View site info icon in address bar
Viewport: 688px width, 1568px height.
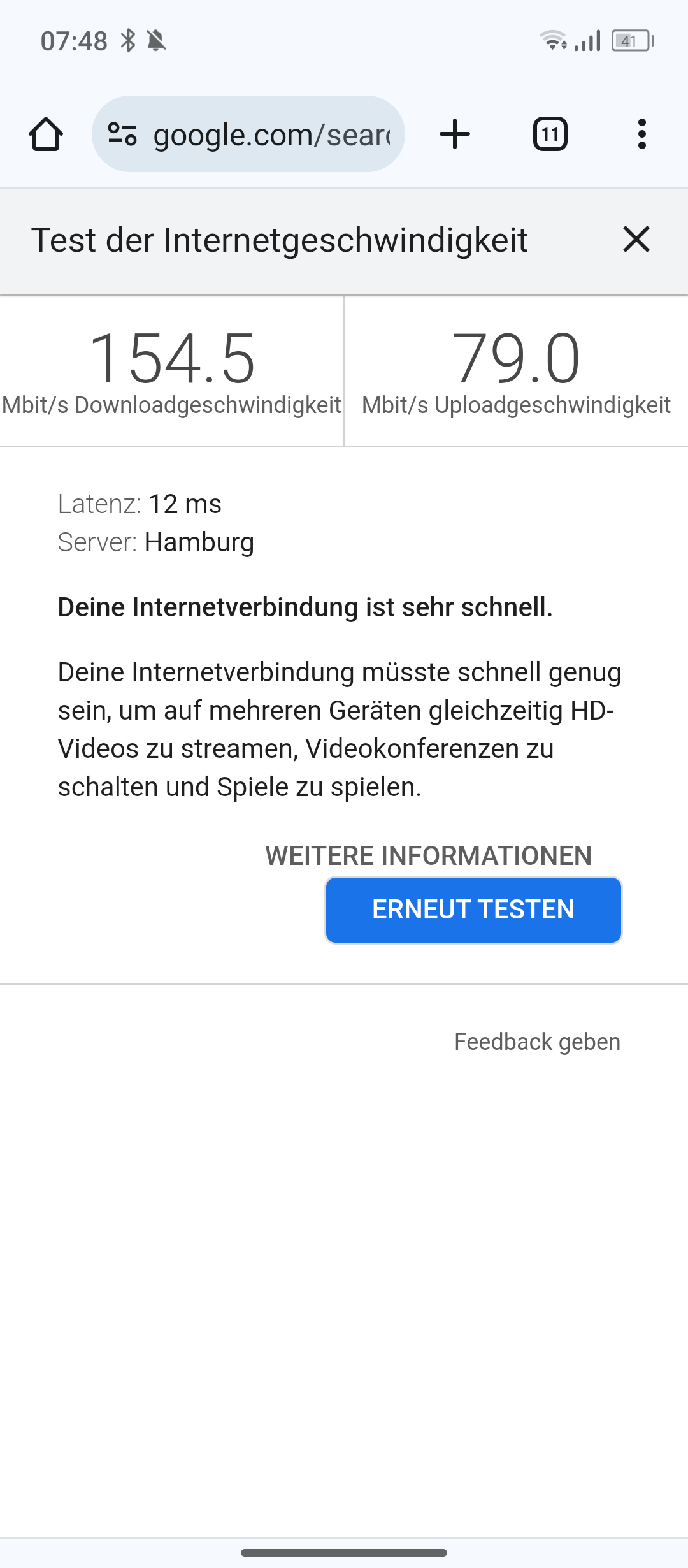click(122, 134)
